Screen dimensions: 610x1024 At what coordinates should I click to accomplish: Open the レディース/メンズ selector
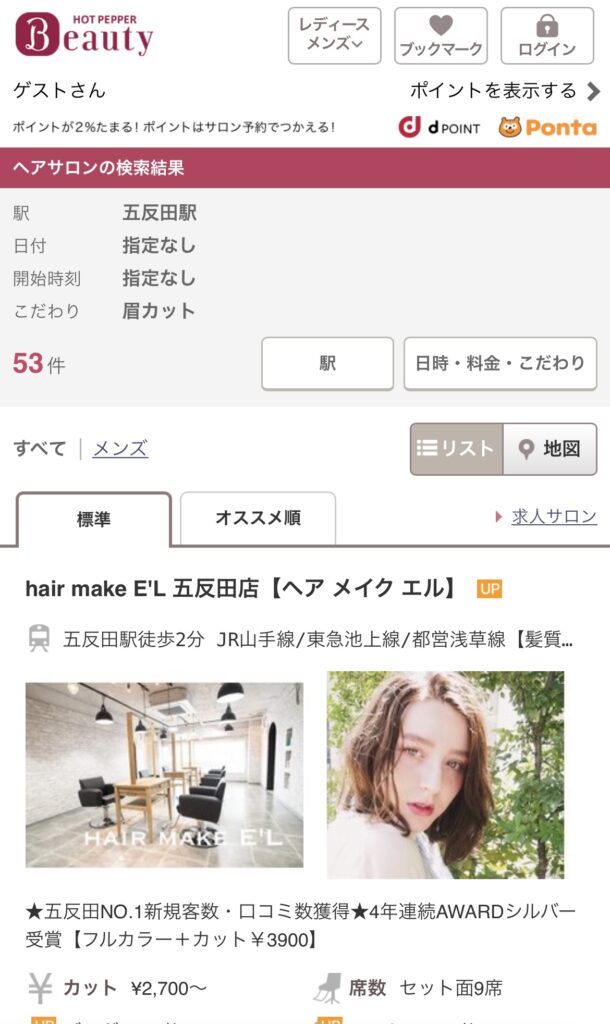(x=334, y=36)
